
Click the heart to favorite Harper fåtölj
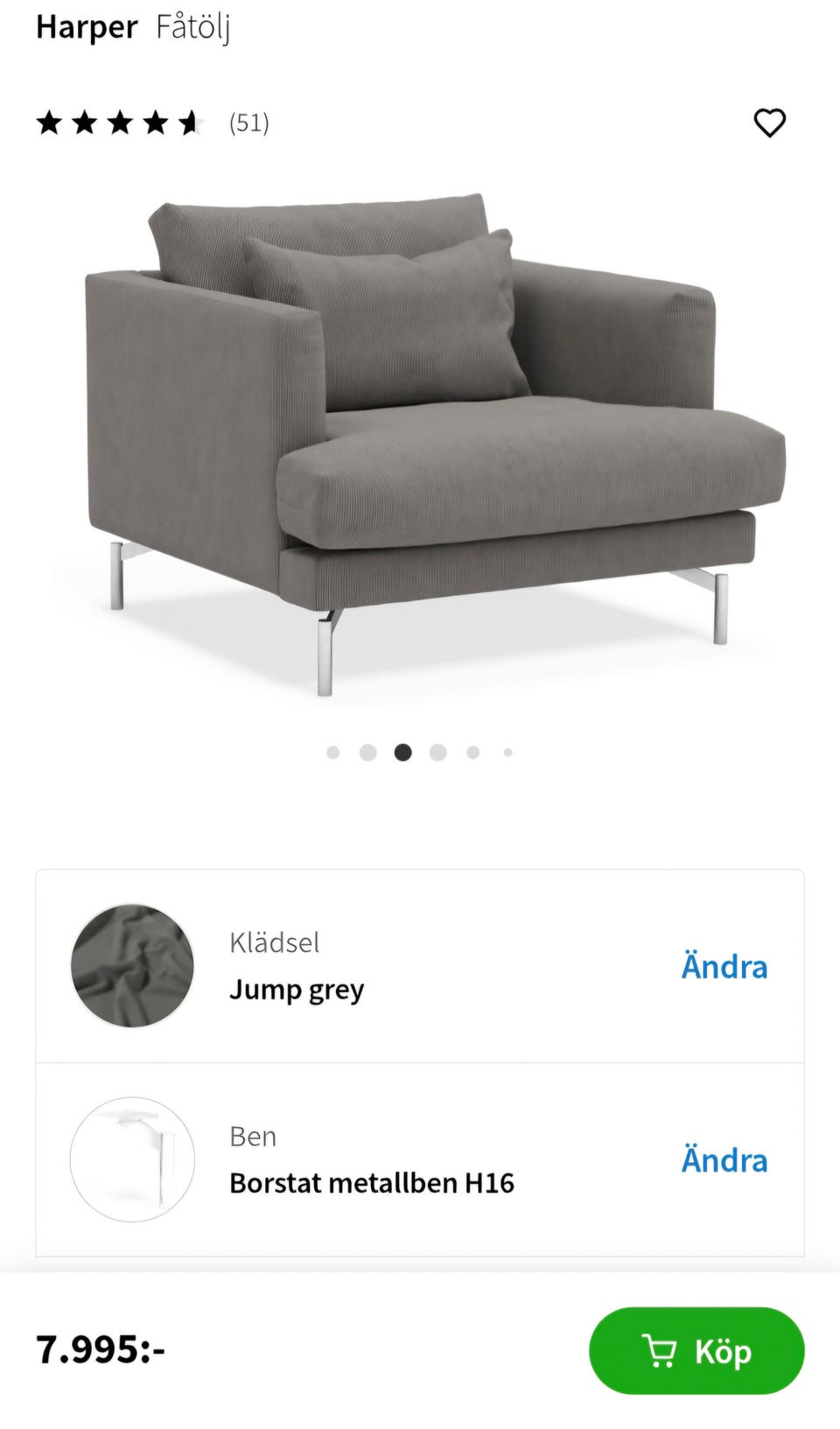click(x=770, y=123)
